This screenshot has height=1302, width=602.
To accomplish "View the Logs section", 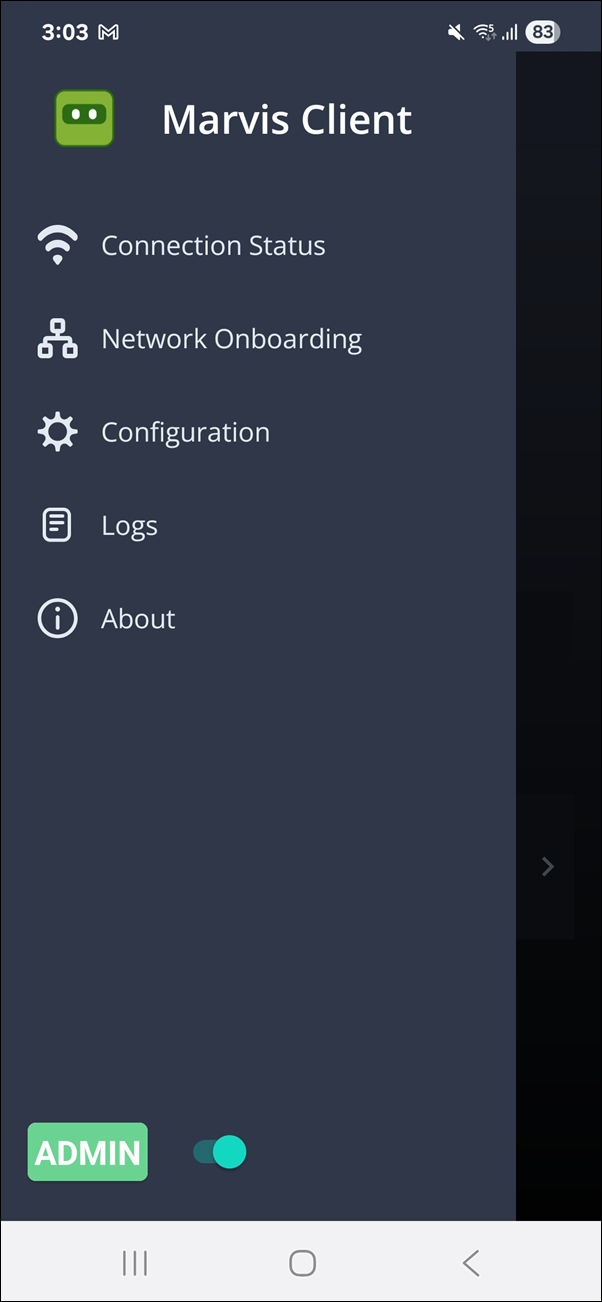I will 129,526.
